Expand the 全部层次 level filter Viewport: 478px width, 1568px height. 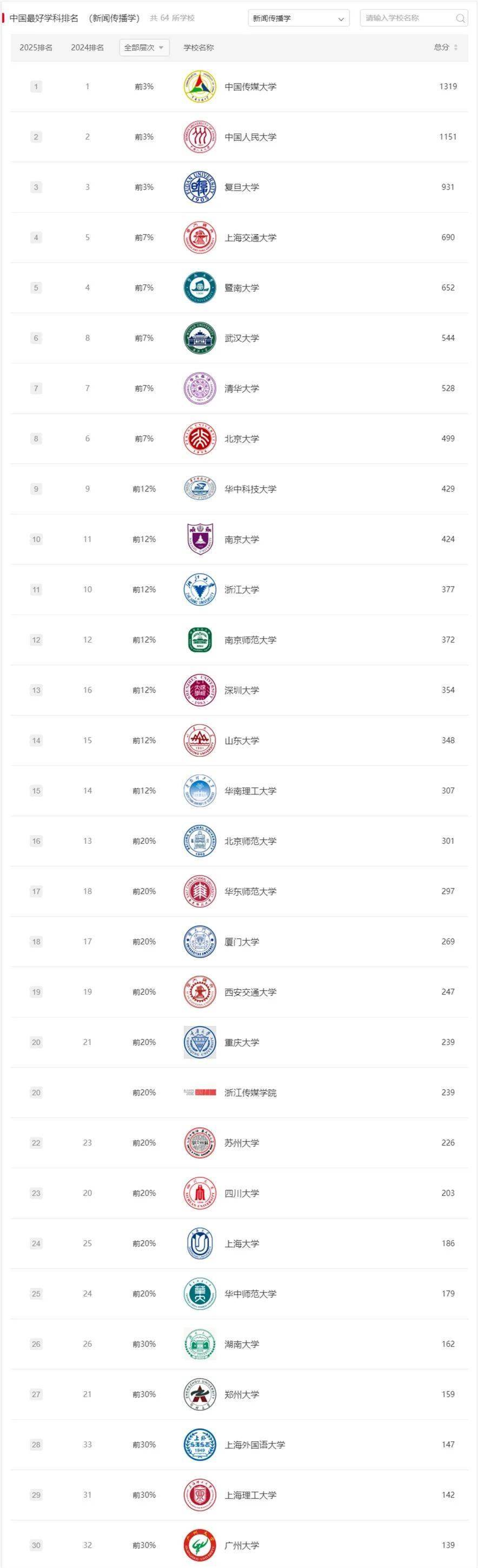coord(144,48)
